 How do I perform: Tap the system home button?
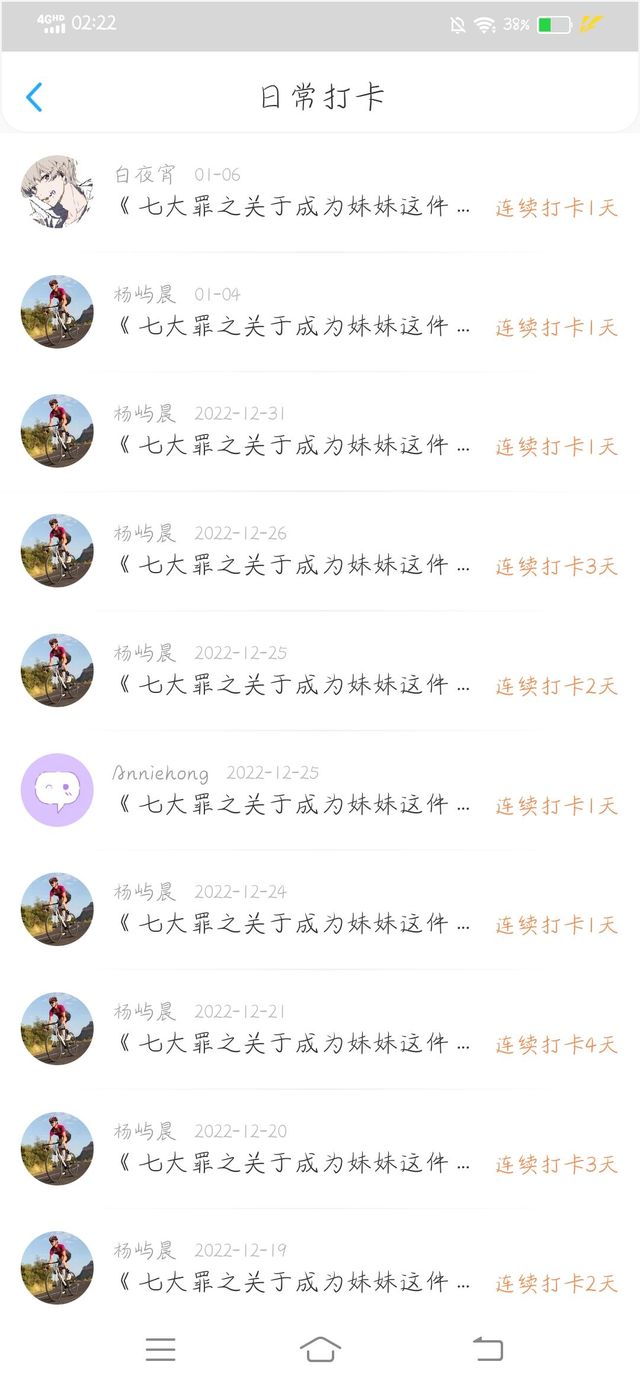(320, 1349)
